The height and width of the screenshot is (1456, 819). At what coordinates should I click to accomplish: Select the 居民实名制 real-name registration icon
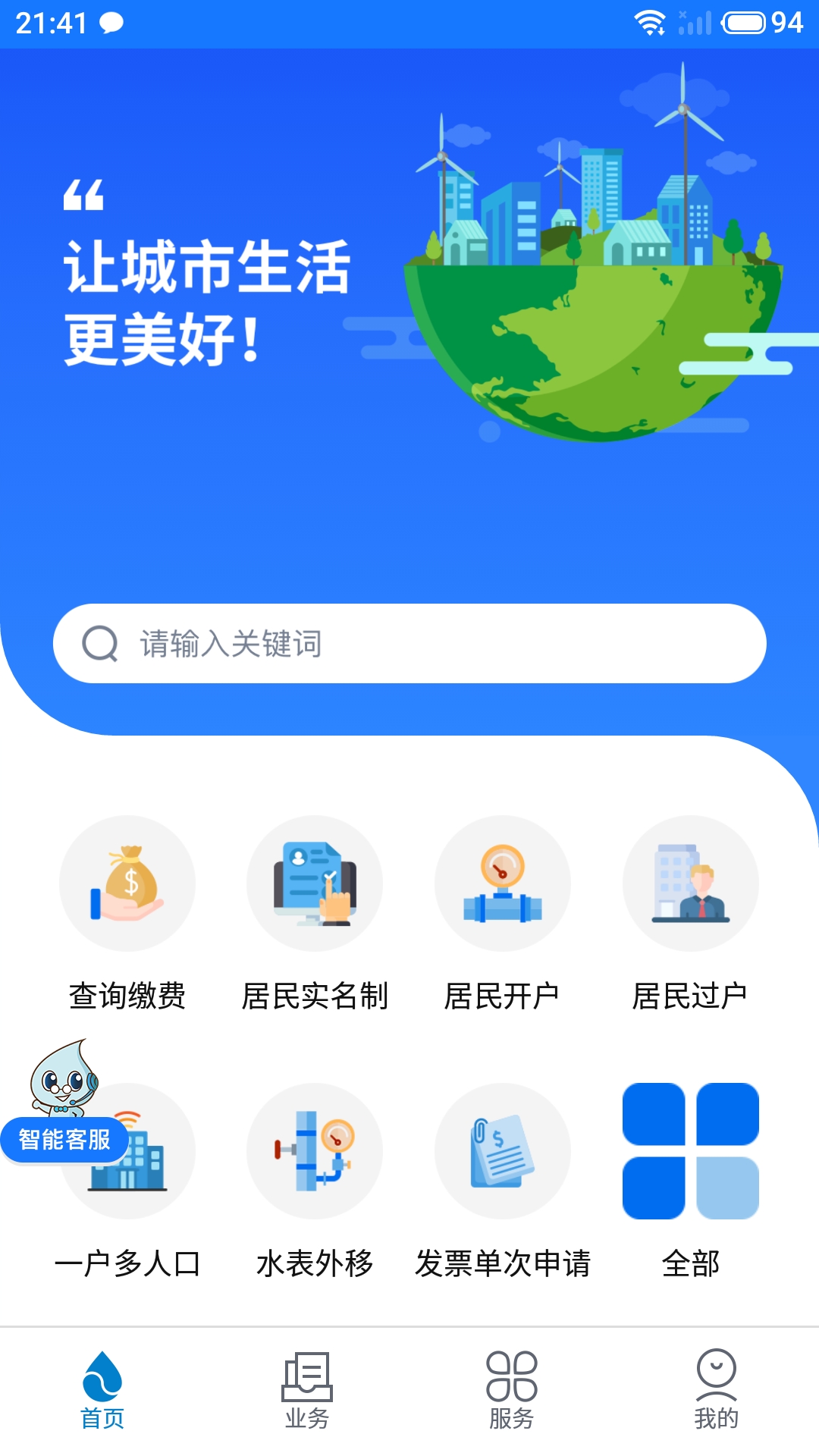point(315,883)
